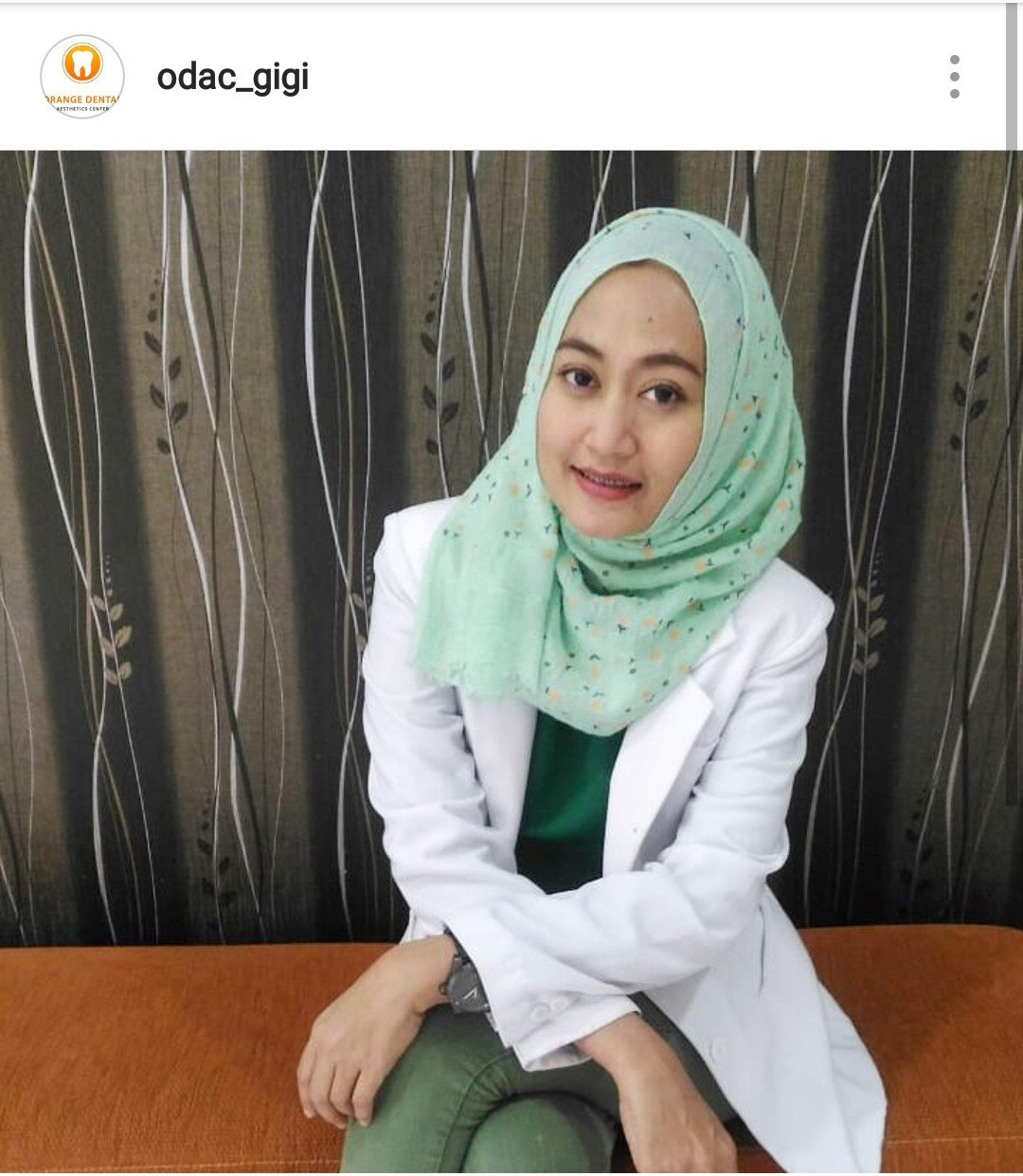This screenshot has height=1176, width=1023.
Task: Open the post's three-dot overflow menu
Action: [x=954, y=77]
